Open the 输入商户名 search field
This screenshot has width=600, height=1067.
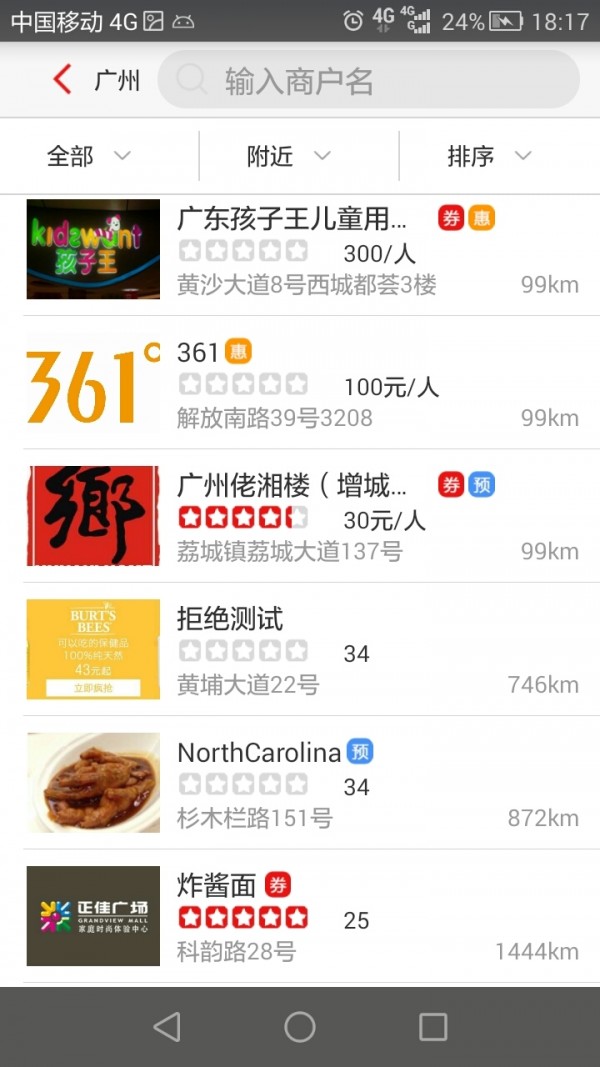[x=369, y=80]
